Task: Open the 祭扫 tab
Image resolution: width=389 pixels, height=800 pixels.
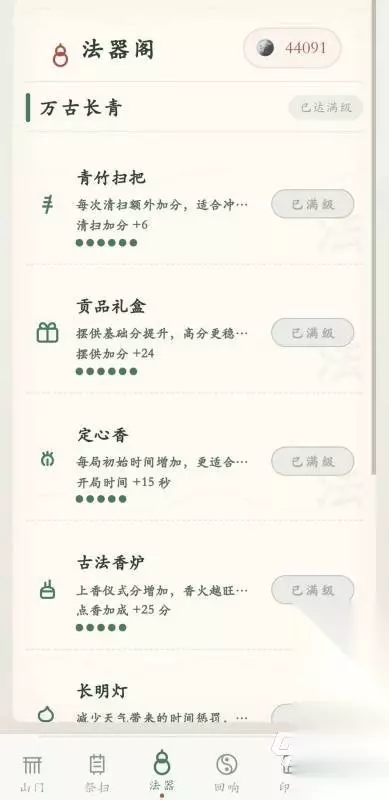Action: (97, 772)
